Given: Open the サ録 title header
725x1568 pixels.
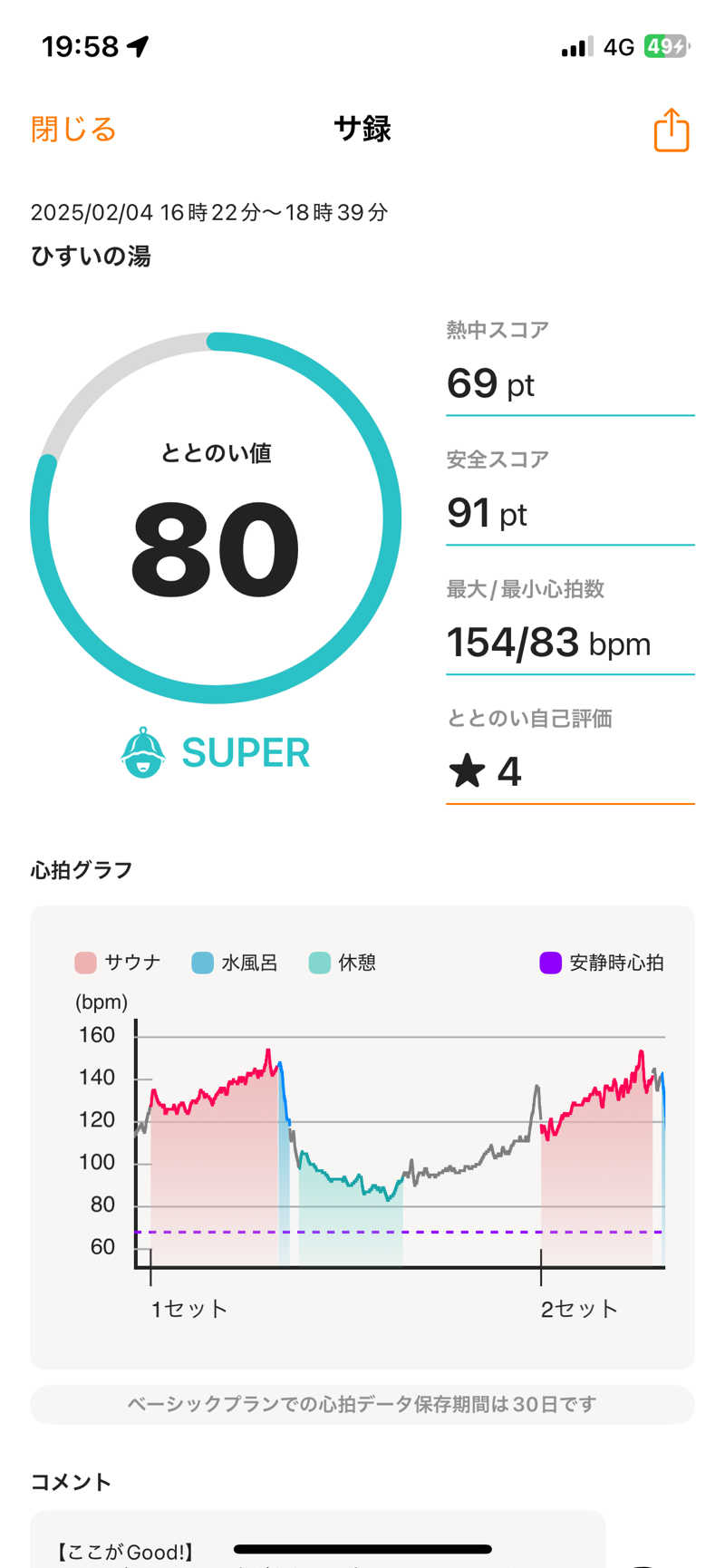Looking at the screenshot, I should pyautogui.click(x=362, y=130).
